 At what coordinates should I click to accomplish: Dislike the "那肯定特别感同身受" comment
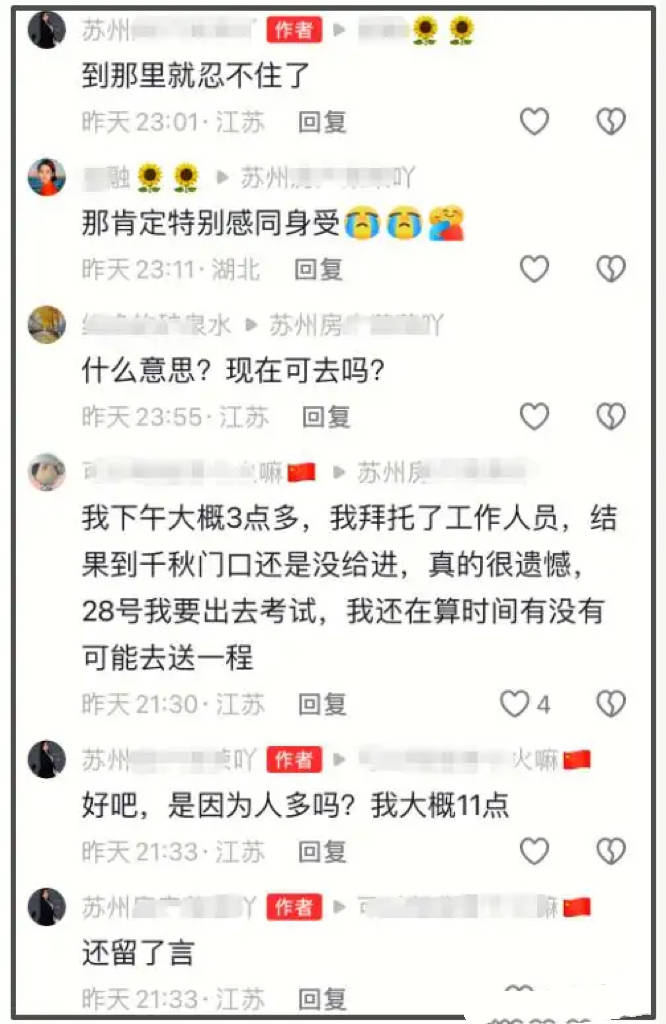click(x=610, y=269)
